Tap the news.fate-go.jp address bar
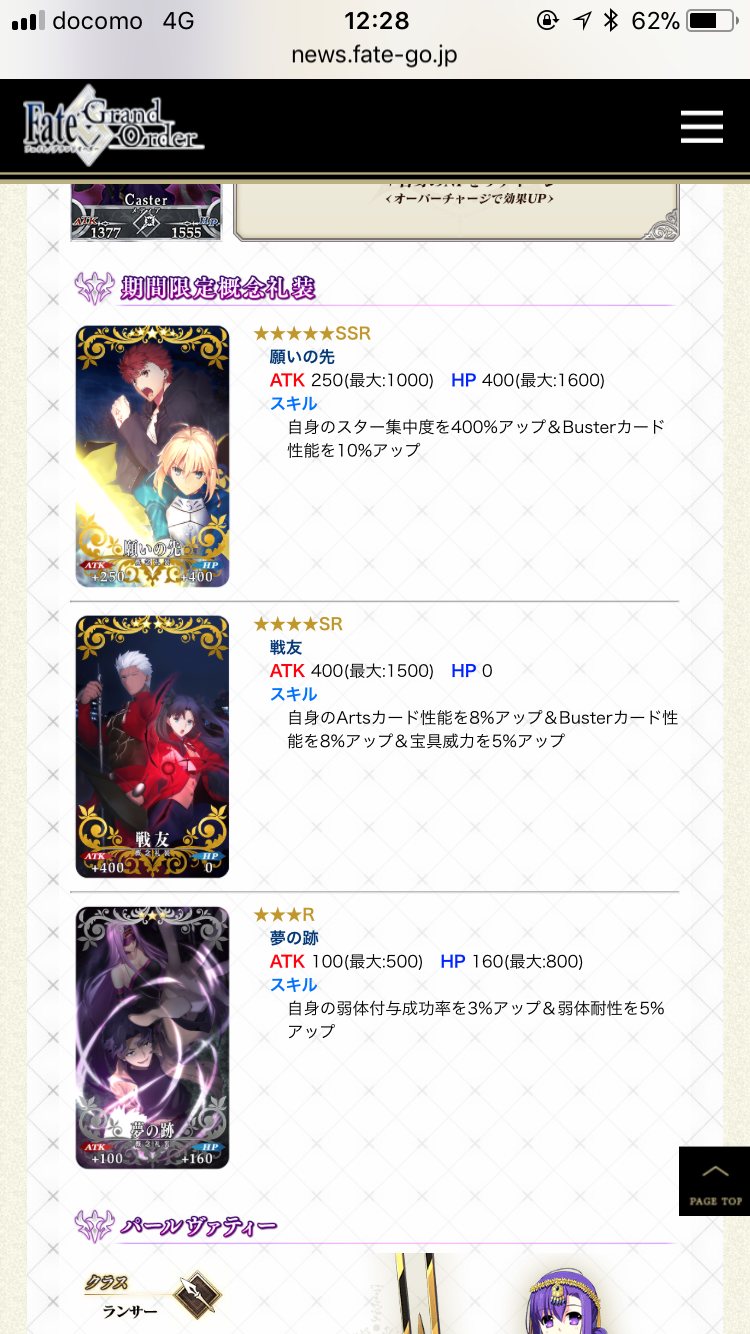Viewport: 750px width, 1334px height. 374,54
